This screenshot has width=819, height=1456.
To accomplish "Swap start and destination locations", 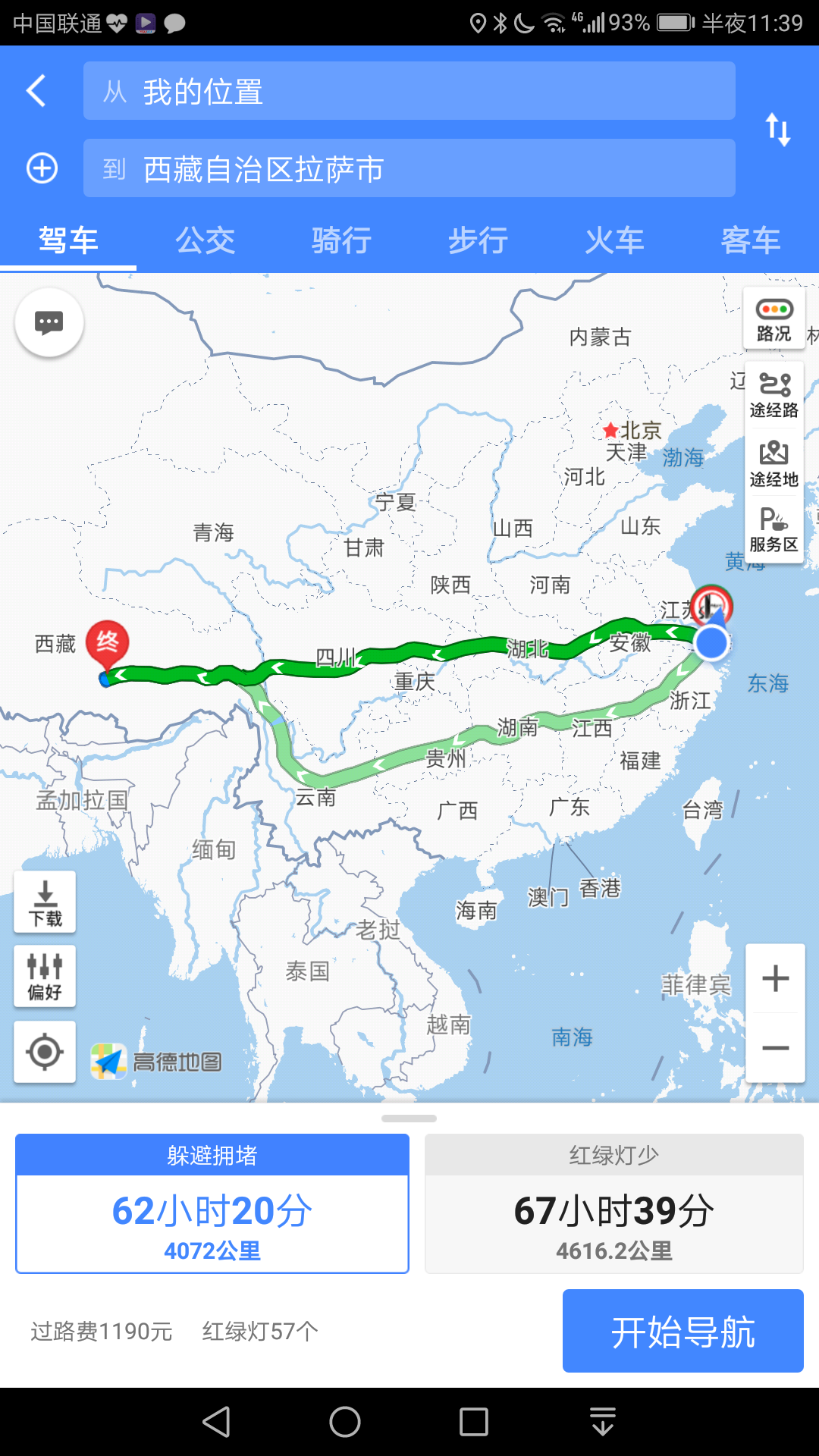I will [x=778, y=129].
